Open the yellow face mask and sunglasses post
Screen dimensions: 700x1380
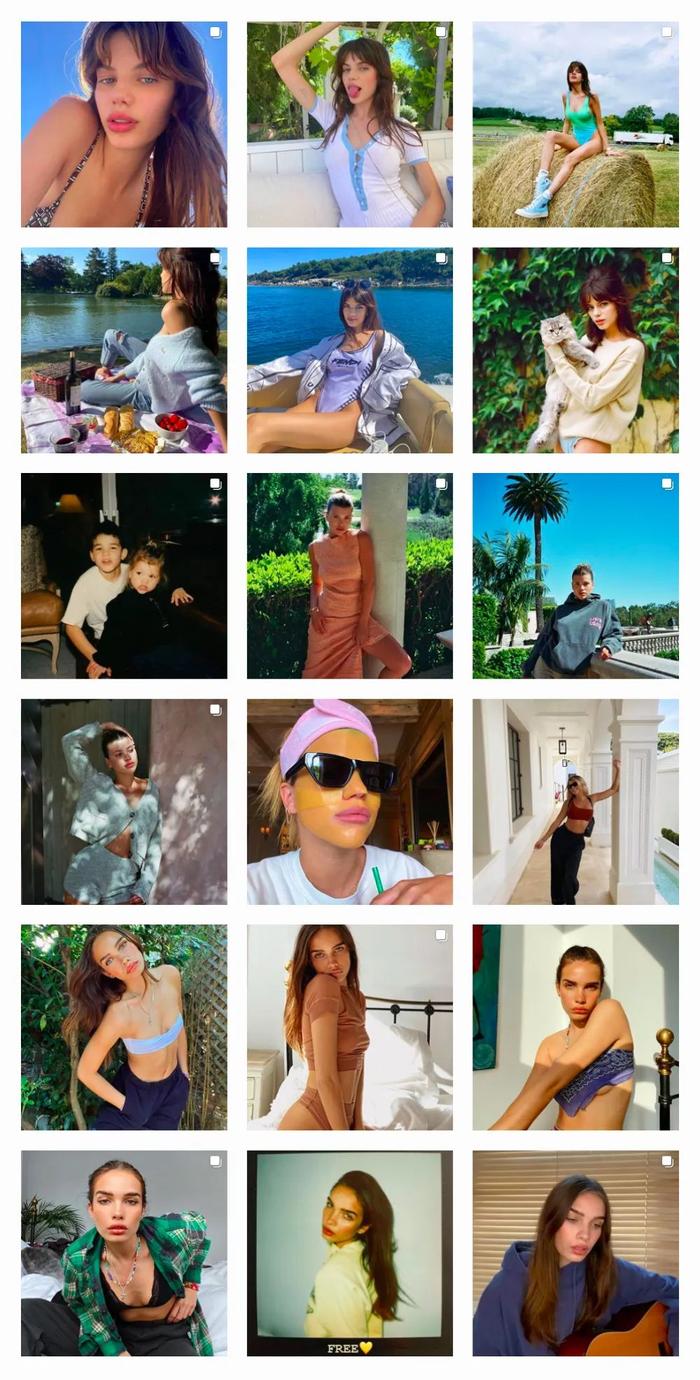coord(350,802)
